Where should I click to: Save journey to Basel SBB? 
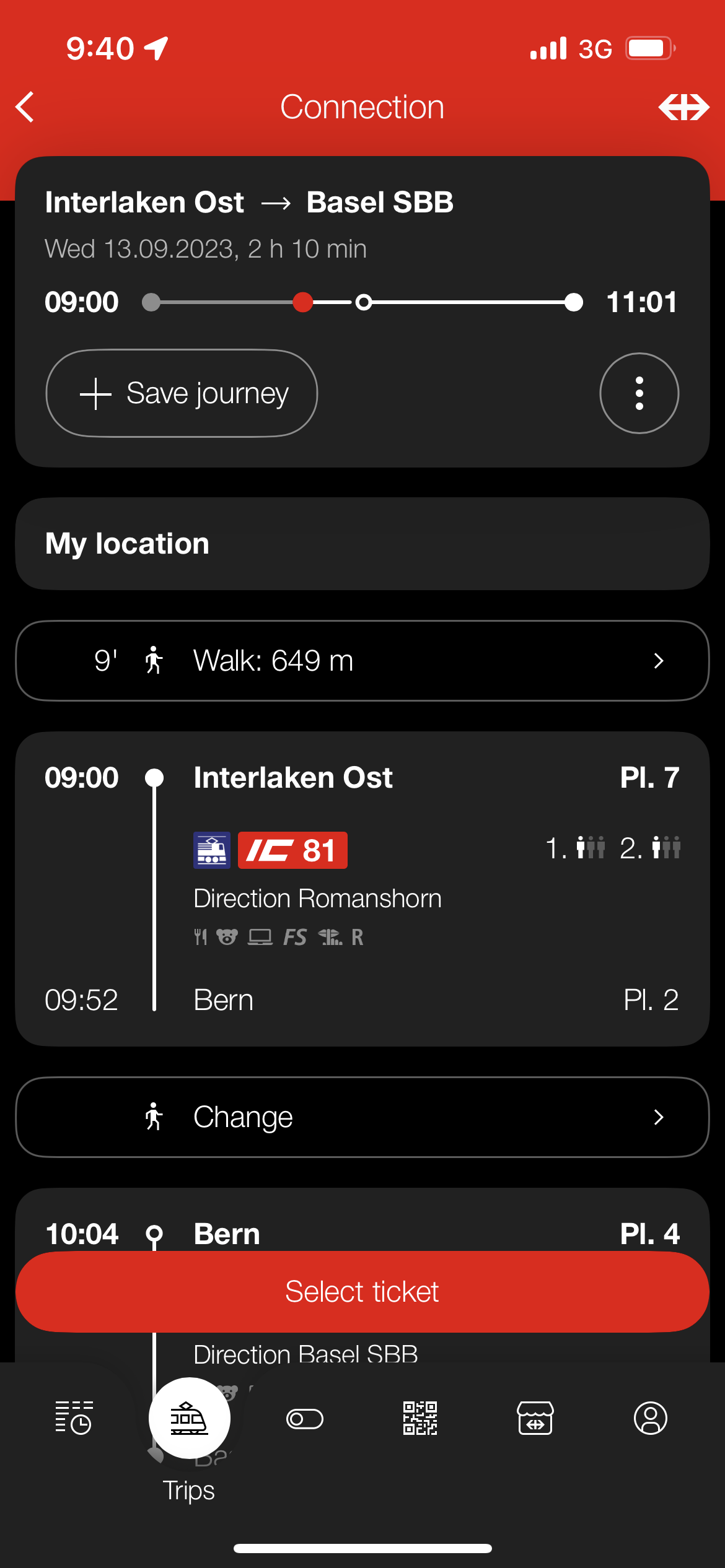[x=182, y=393]
